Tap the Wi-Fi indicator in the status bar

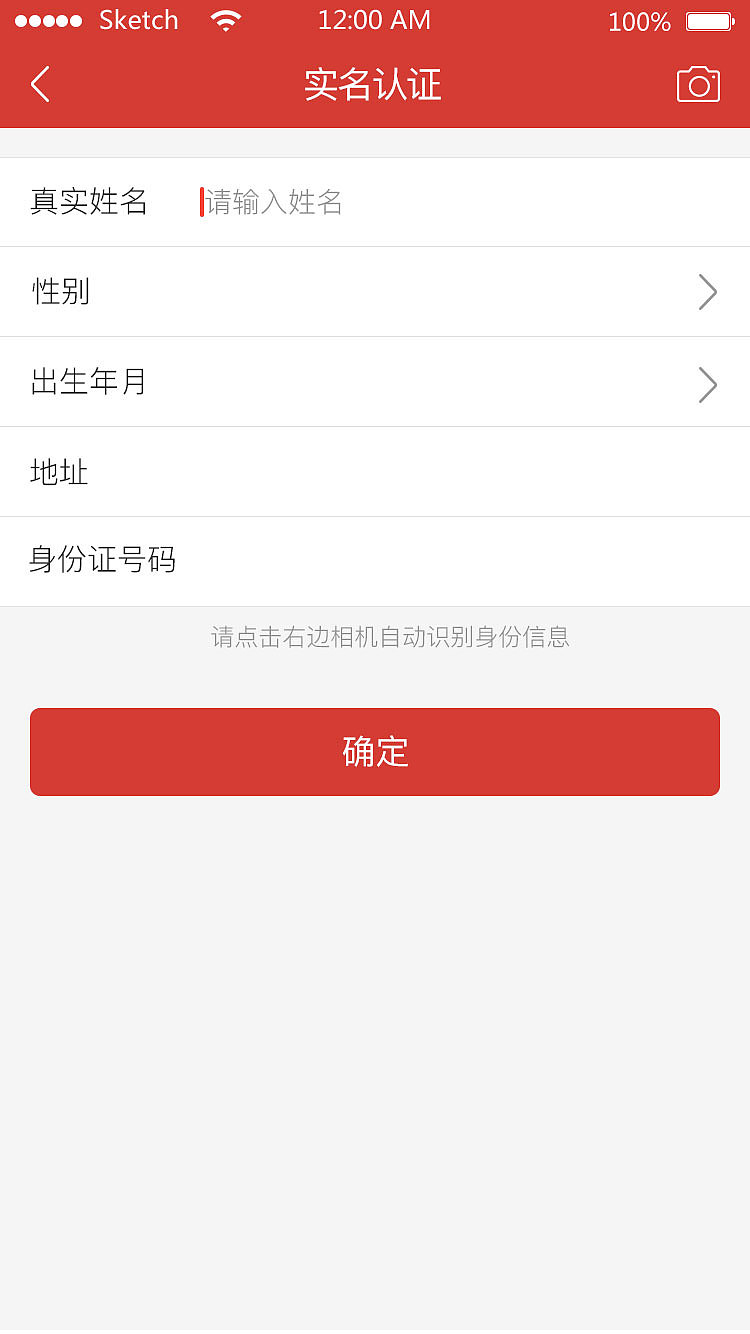pos(225,20)
